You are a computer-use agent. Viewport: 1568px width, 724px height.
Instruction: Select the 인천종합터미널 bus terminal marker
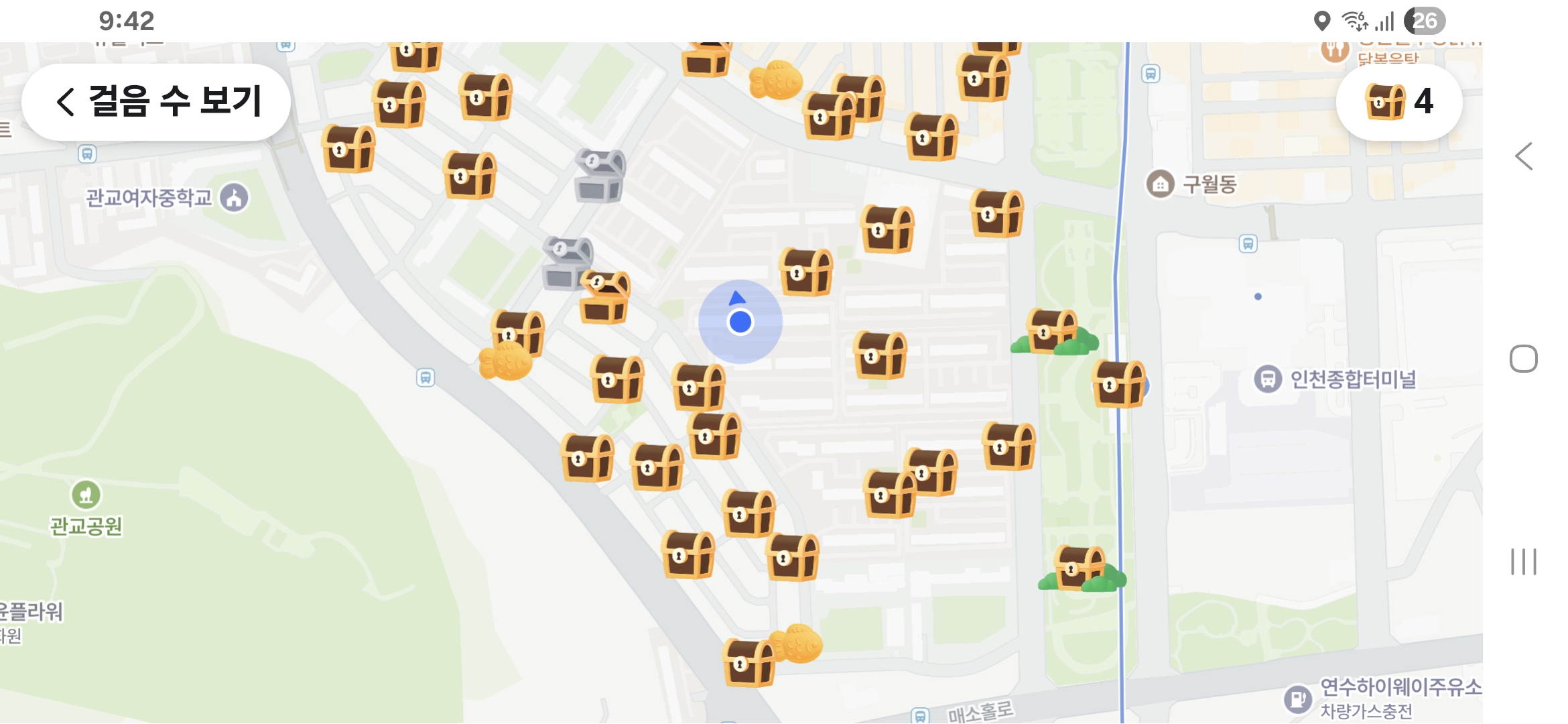coord(1267,379)
